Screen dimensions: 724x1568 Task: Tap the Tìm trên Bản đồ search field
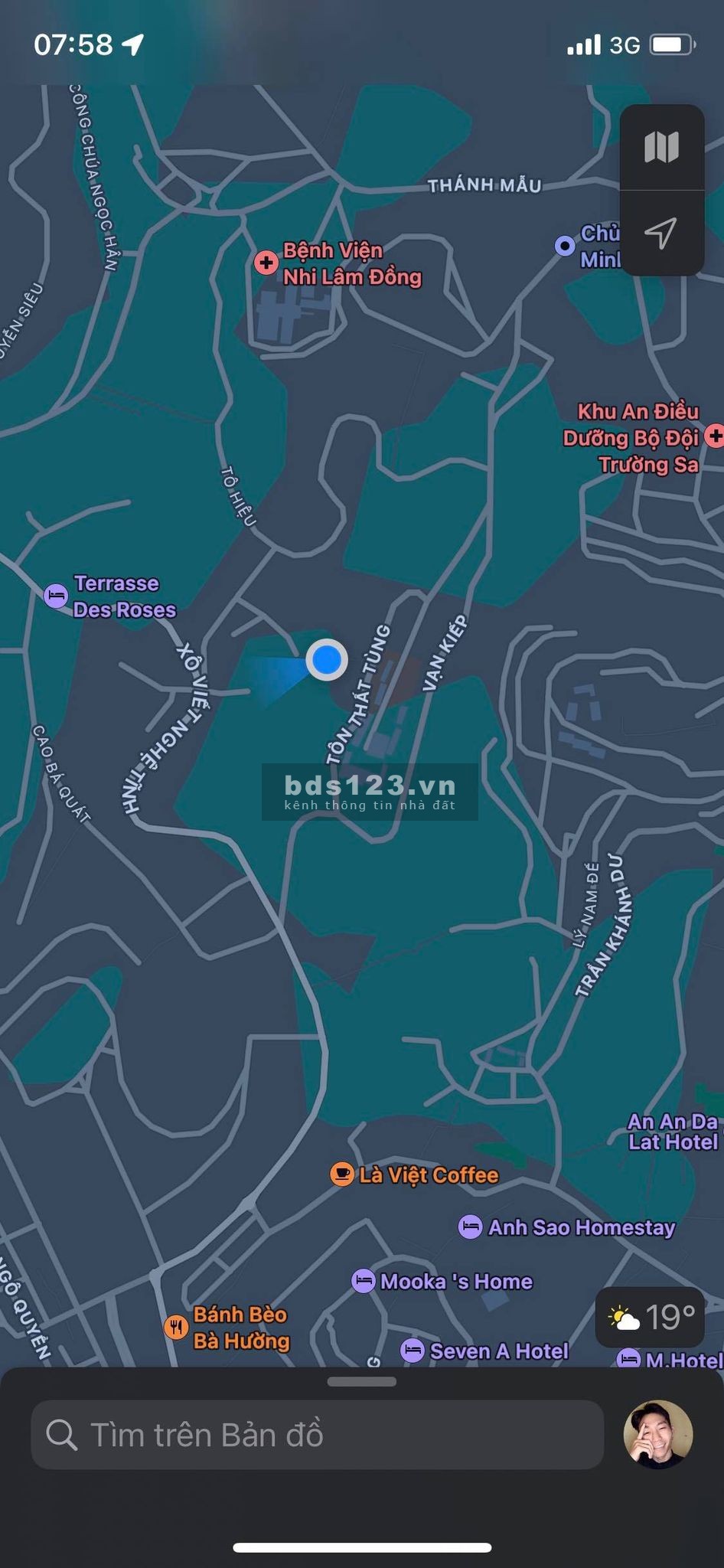pyautogui.click(x=317, y=1435)
